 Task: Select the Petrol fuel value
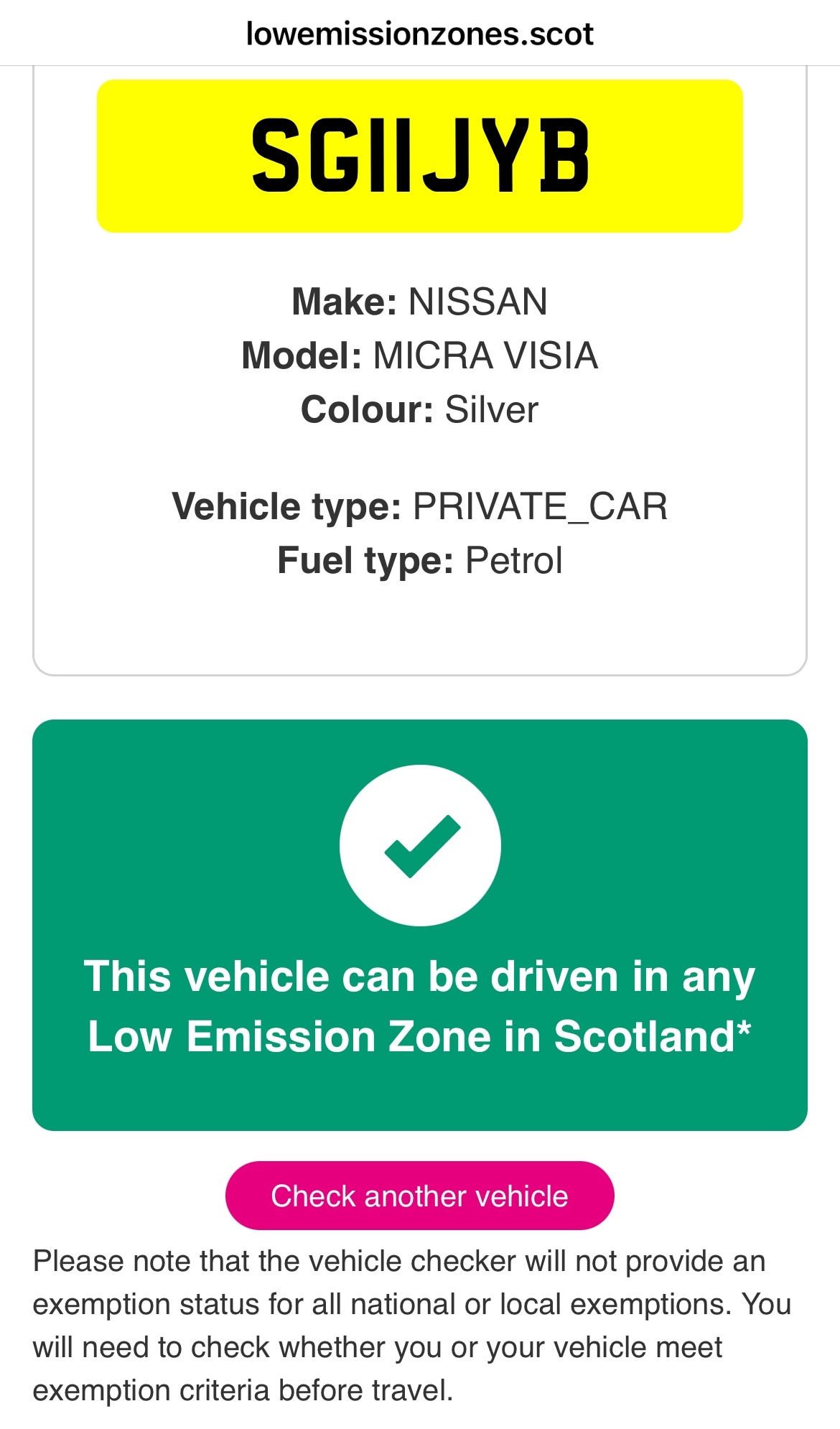coord(515,562)
